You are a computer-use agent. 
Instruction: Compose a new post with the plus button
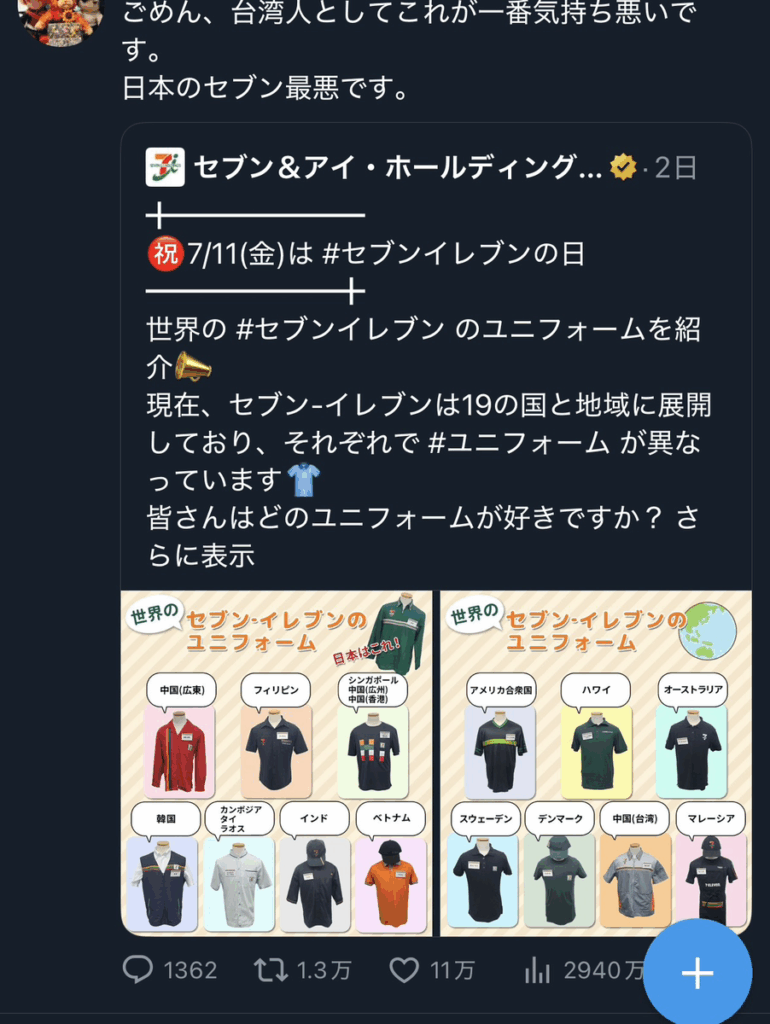tap(696, 972)
